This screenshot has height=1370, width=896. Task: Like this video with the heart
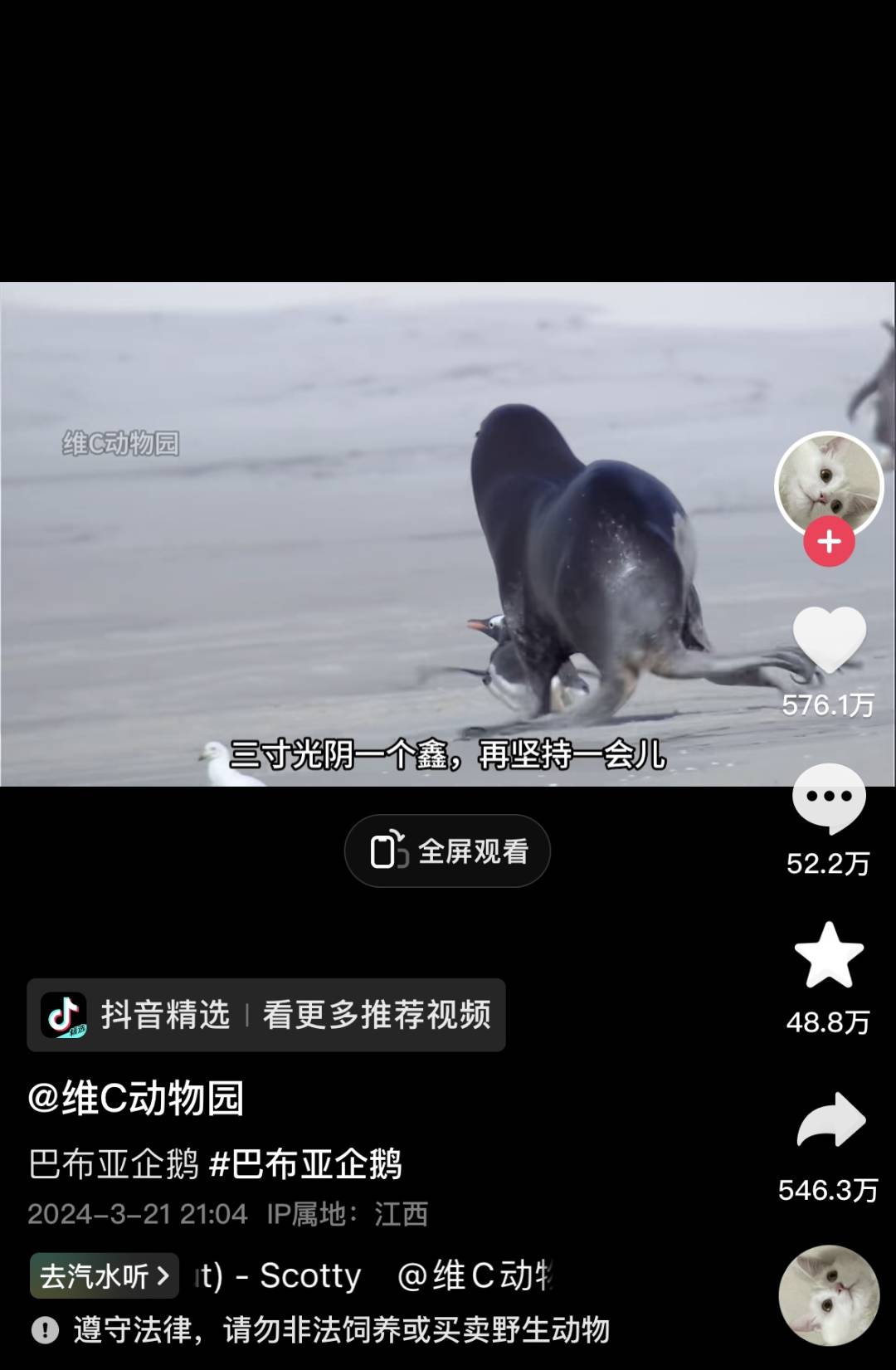pyautogui.click(x=829, y=639)
